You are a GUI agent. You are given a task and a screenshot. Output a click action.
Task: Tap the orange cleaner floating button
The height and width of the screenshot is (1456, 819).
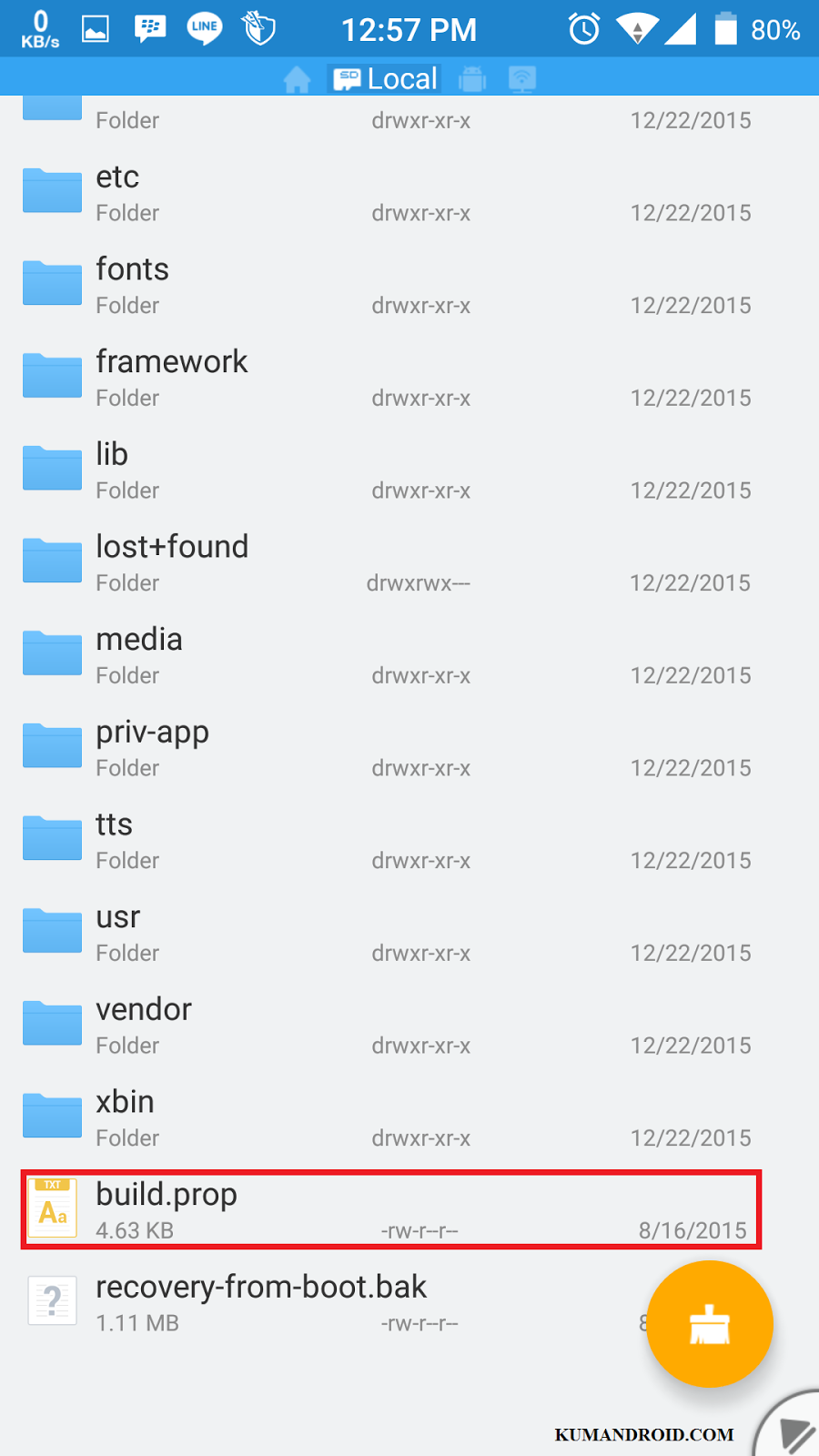point(710,1324)
